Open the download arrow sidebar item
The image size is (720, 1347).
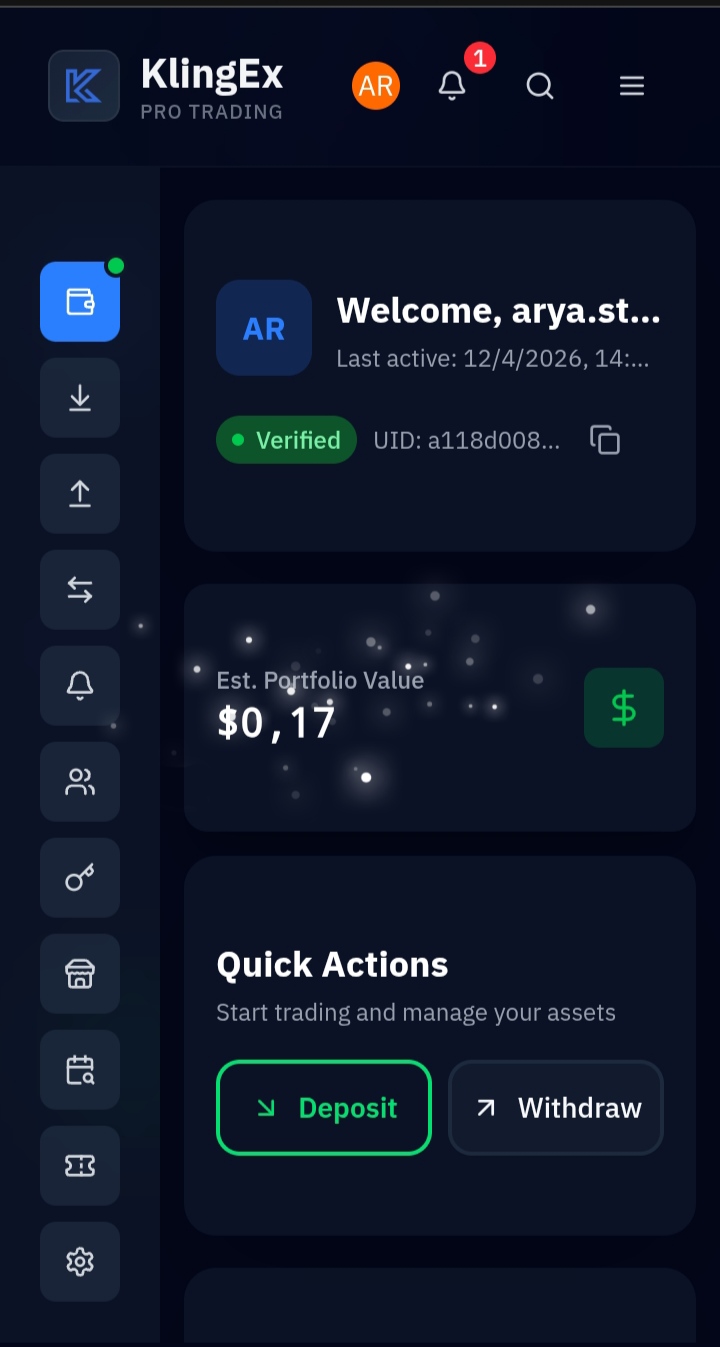pos(80,398)
